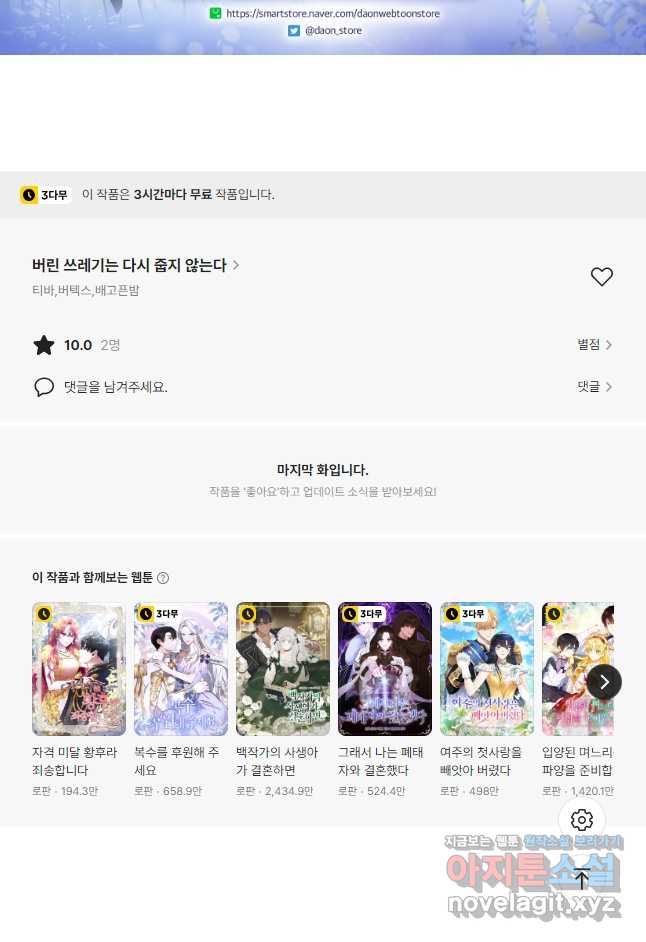Open the 여주의 첫사랑을 빼앗아 버렸다 webtoon
Image resolution: width=646 pixels, height=942 pixels.
click(487, 668)
